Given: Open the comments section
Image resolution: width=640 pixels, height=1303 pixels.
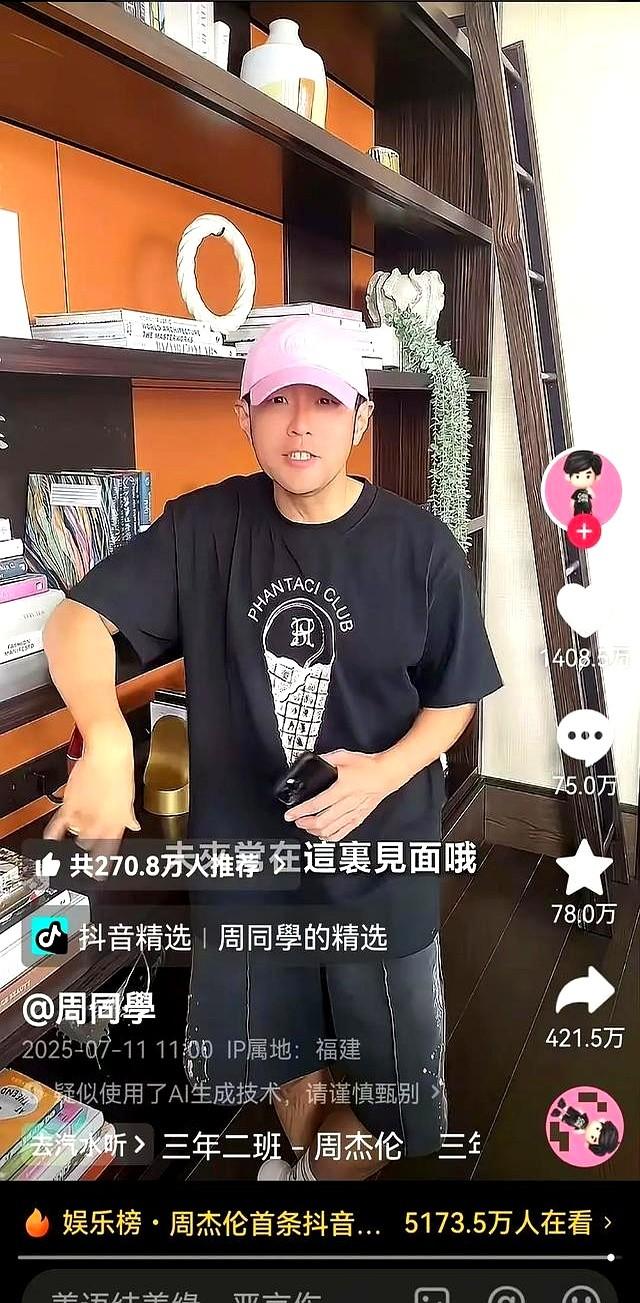Looking at the screenshot, I should click(x=585, y=738).
